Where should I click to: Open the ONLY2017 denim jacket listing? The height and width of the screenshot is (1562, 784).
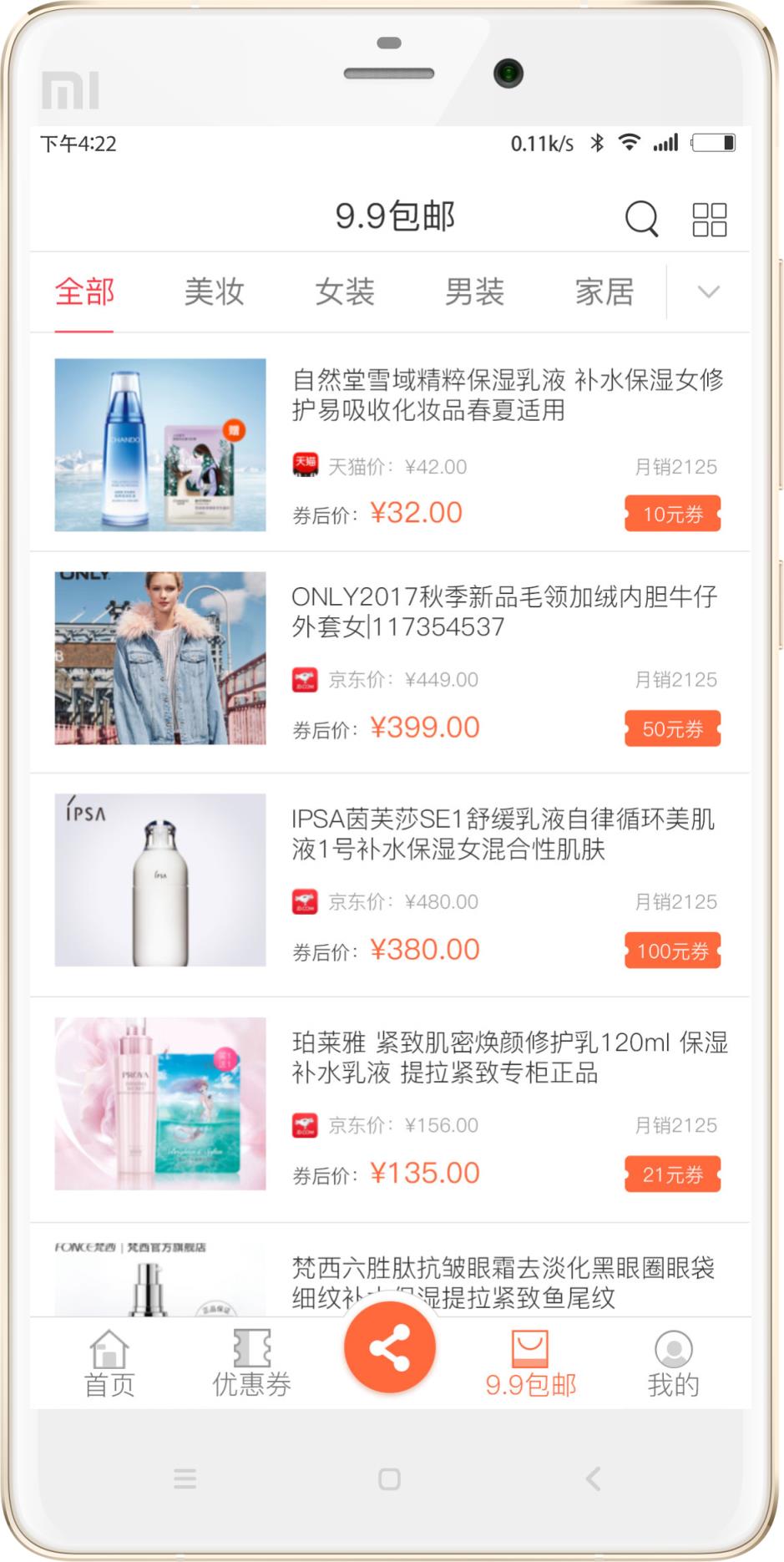[503, 611]
